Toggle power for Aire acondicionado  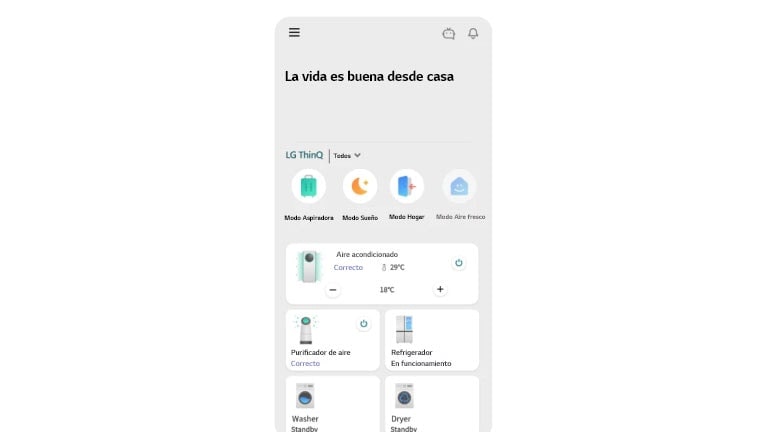click(x=458, y=263)
